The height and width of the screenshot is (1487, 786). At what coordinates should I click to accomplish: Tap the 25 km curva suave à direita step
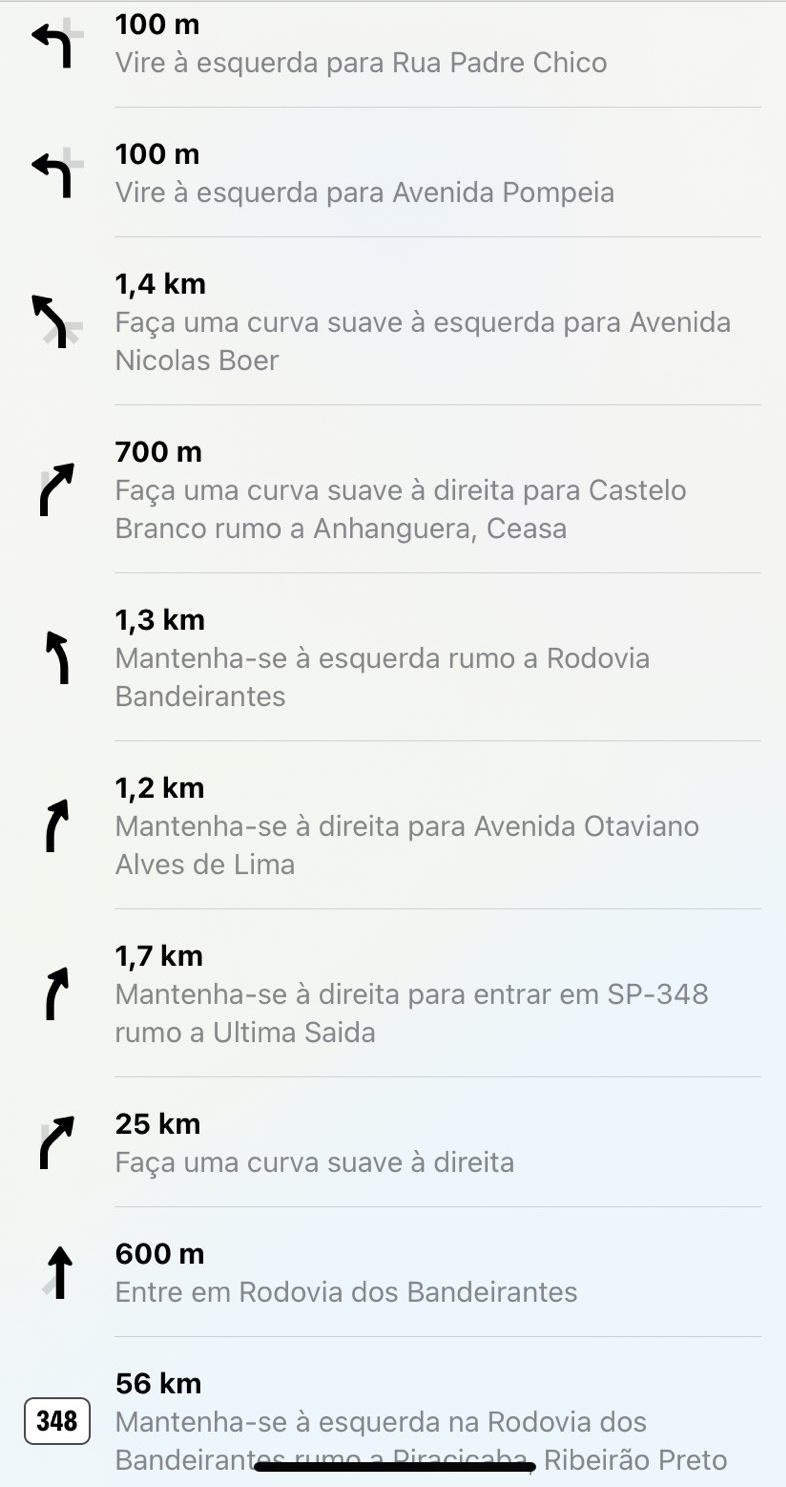(392, 1143)
